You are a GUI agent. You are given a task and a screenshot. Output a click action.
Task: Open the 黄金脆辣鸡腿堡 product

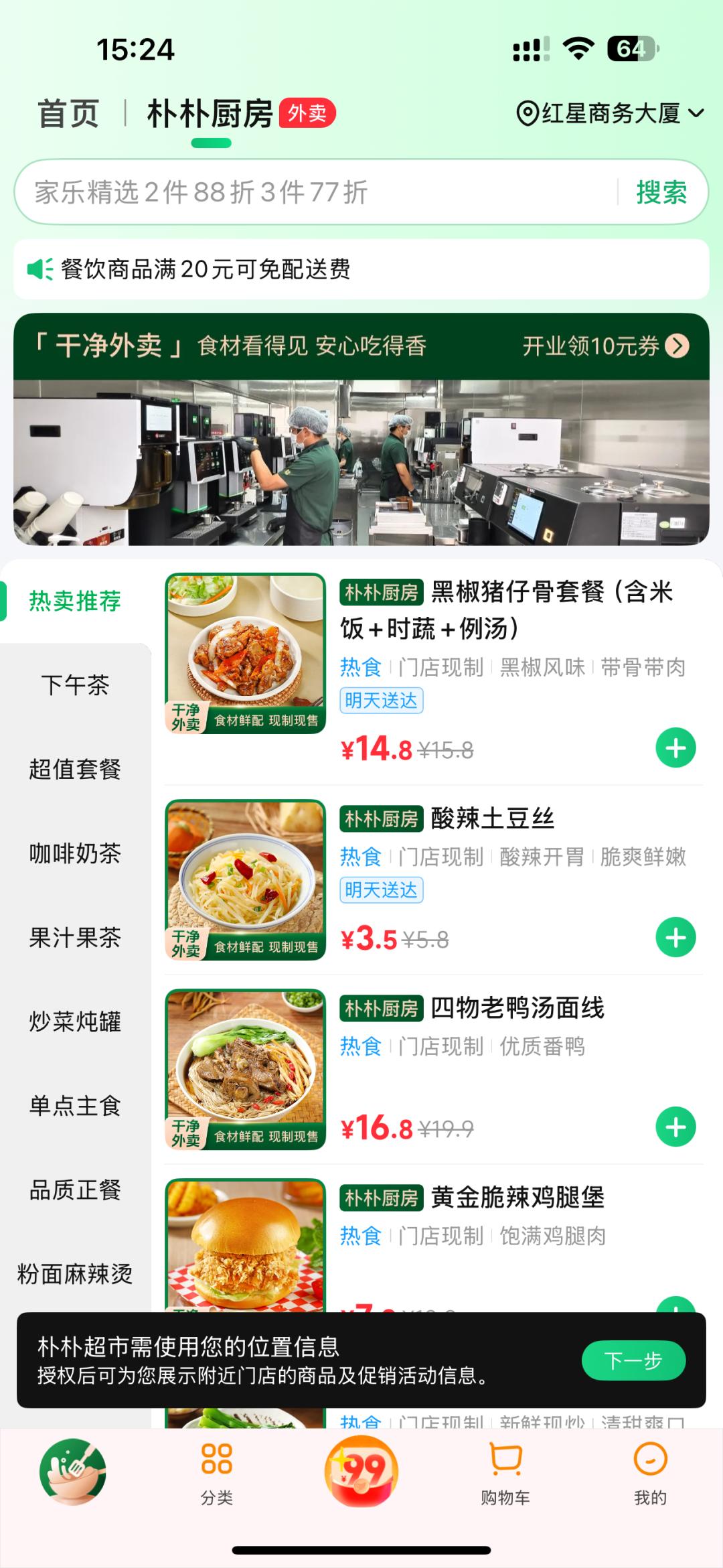point(517,1198)
